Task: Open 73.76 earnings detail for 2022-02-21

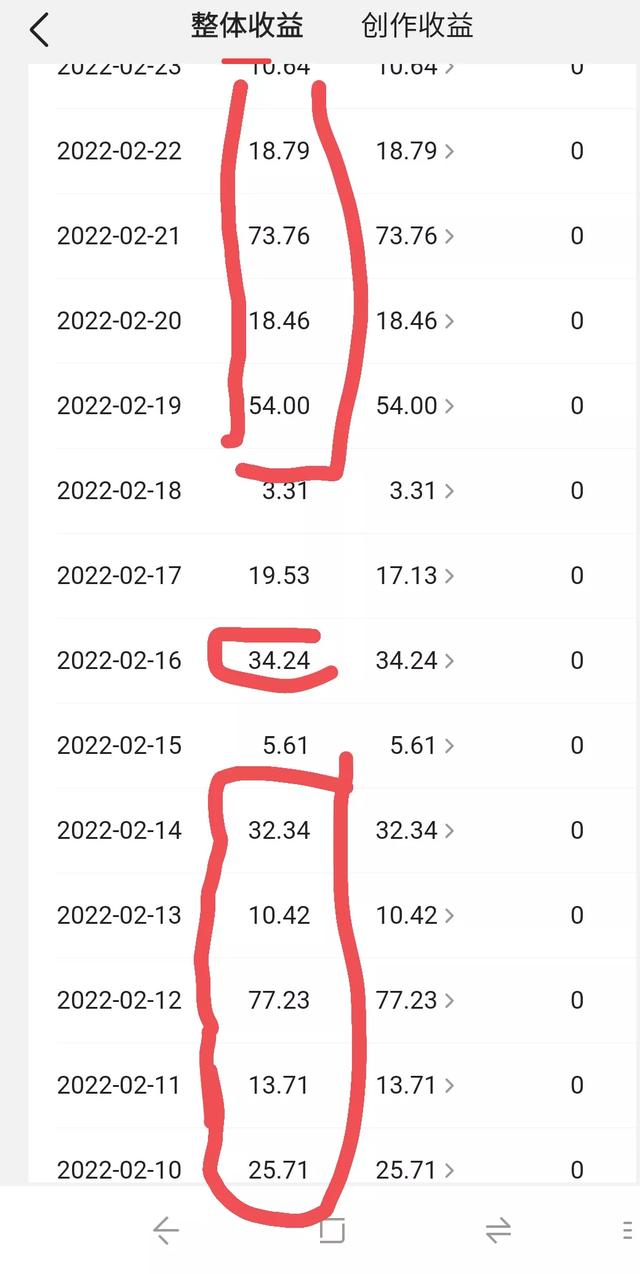Action: [414, 236]
